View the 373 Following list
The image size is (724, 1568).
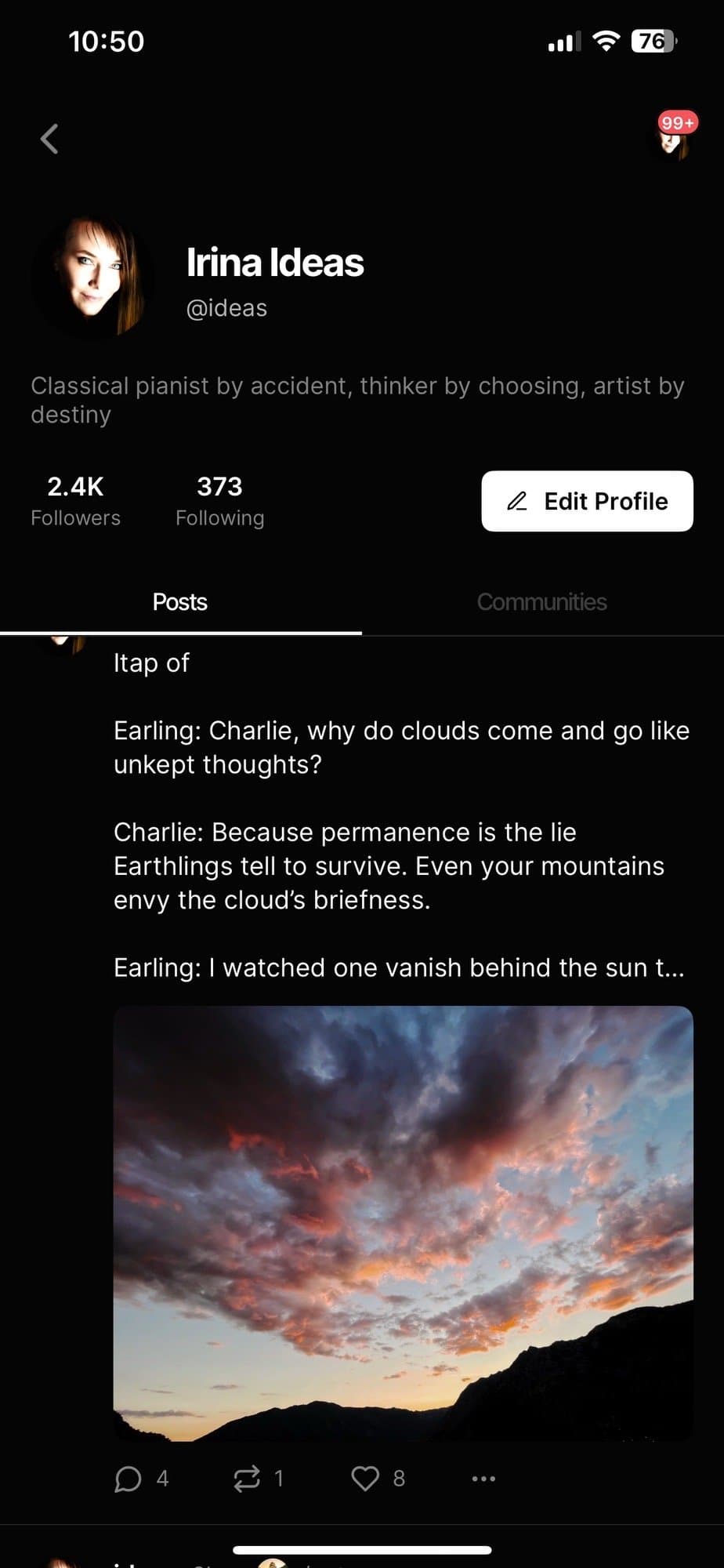coord(220,499)
